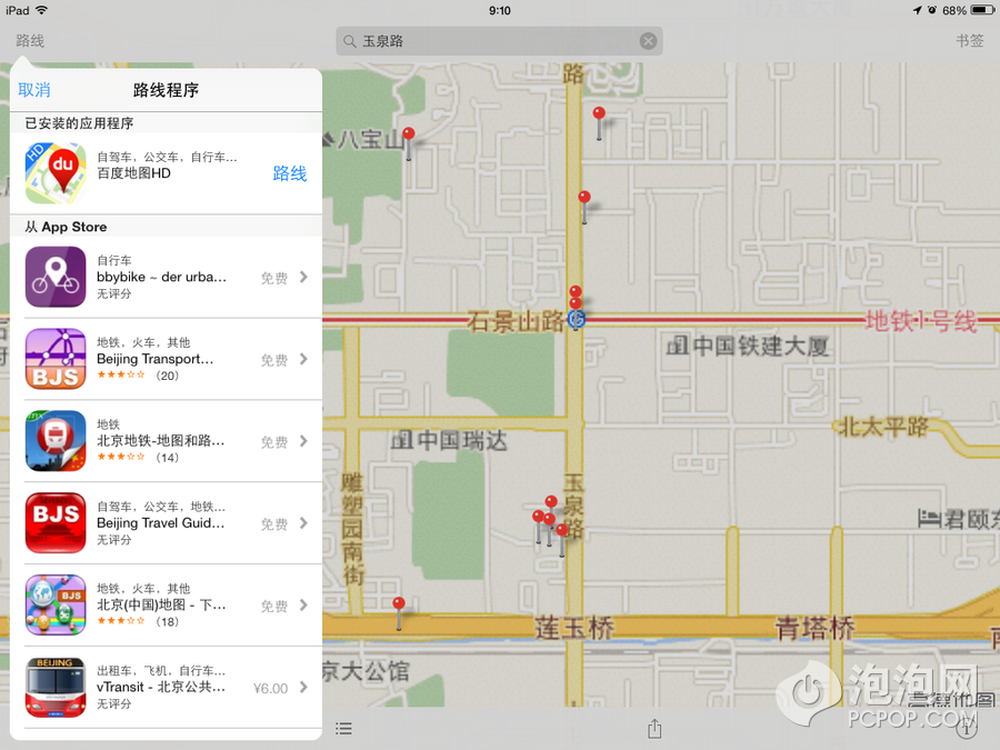
Task: Select the red pin near 莲玉桥
Action: pyautogui.click(x=399, y=606)
